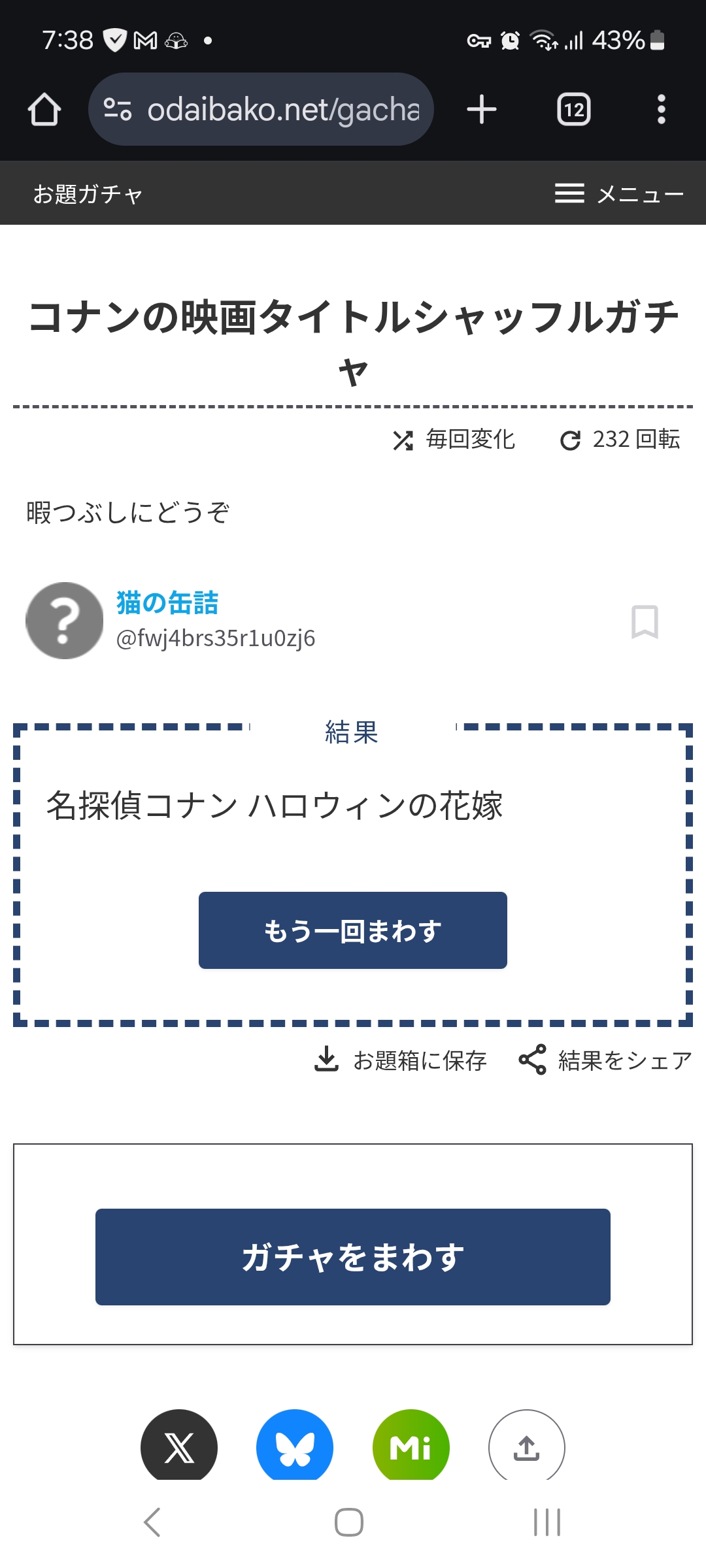Open the browser overflow menu

[661, 109]
